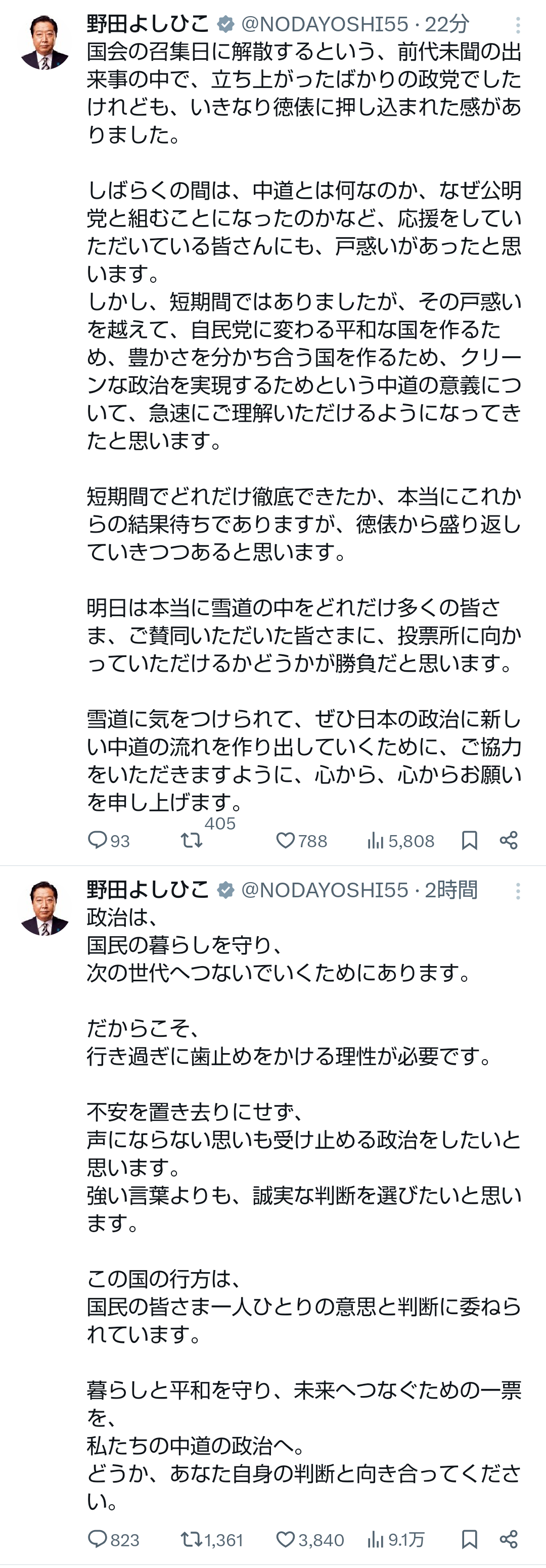Share the 2時間 post
Image resolution: width=546 pixels, height=1568 pixels.
pyautogui.click(x=508, y=1539)
